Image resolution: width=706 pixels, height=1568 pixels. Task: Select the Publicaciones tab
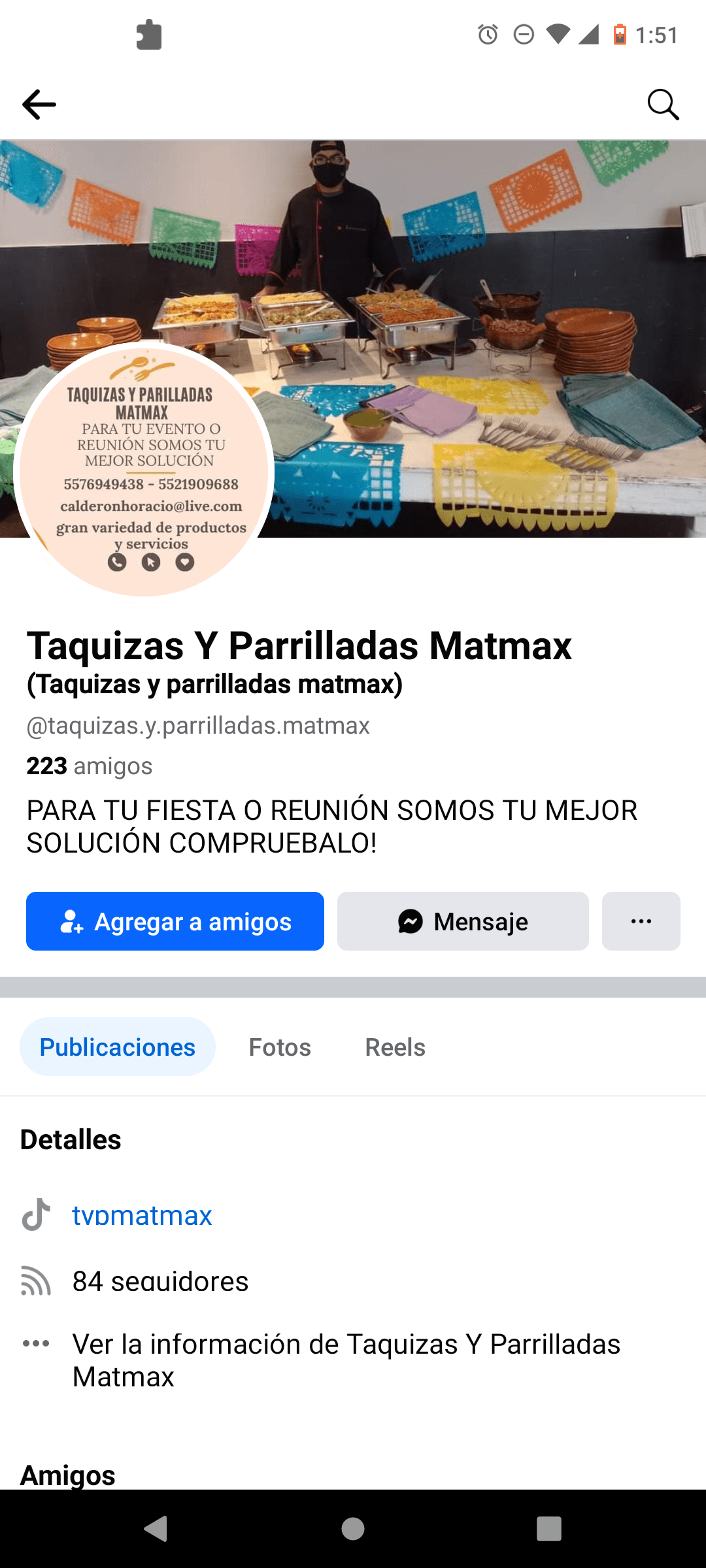pyautogui.click(x=118, y=1046)
